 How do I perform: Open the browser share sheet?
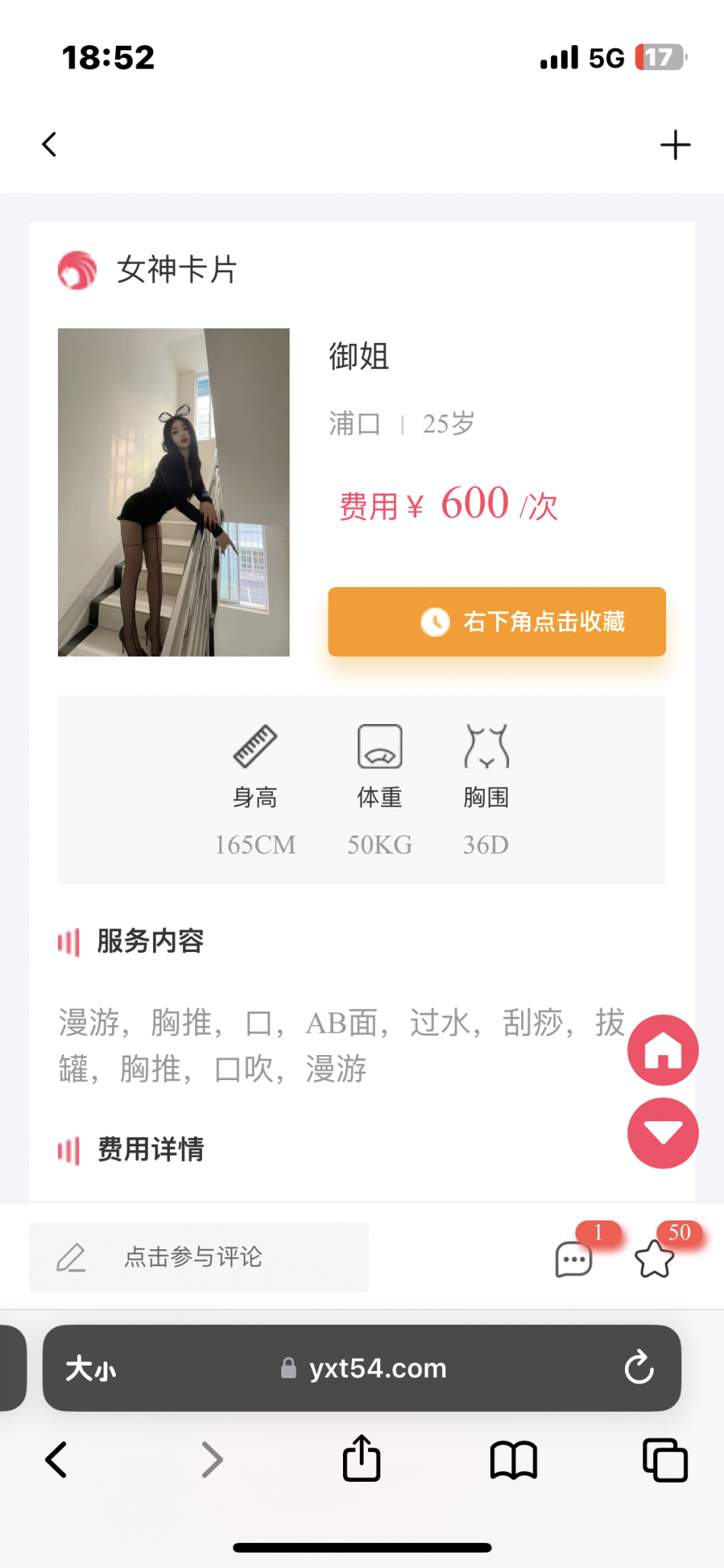pyautogui.click(x=361, y=1459)
